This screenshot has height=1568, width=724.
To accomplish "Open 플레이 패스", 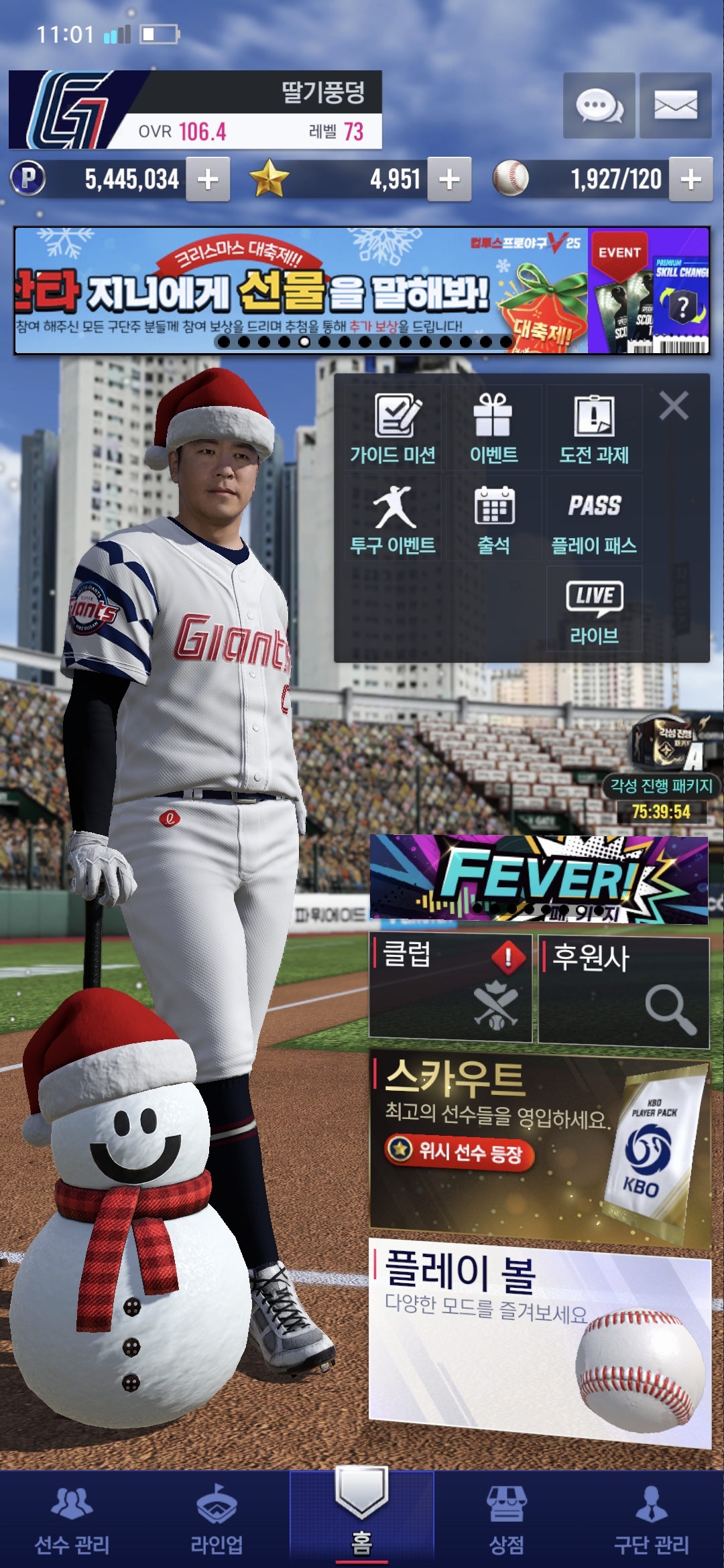I will 594,519.
